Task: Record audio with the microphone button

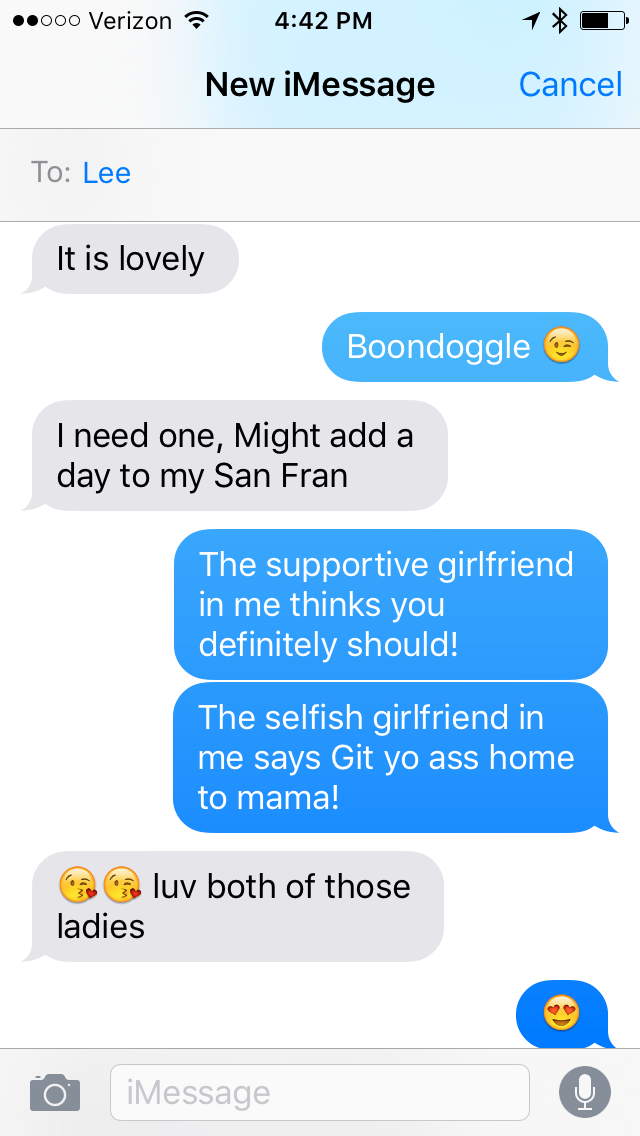Action: [584, 1092]
